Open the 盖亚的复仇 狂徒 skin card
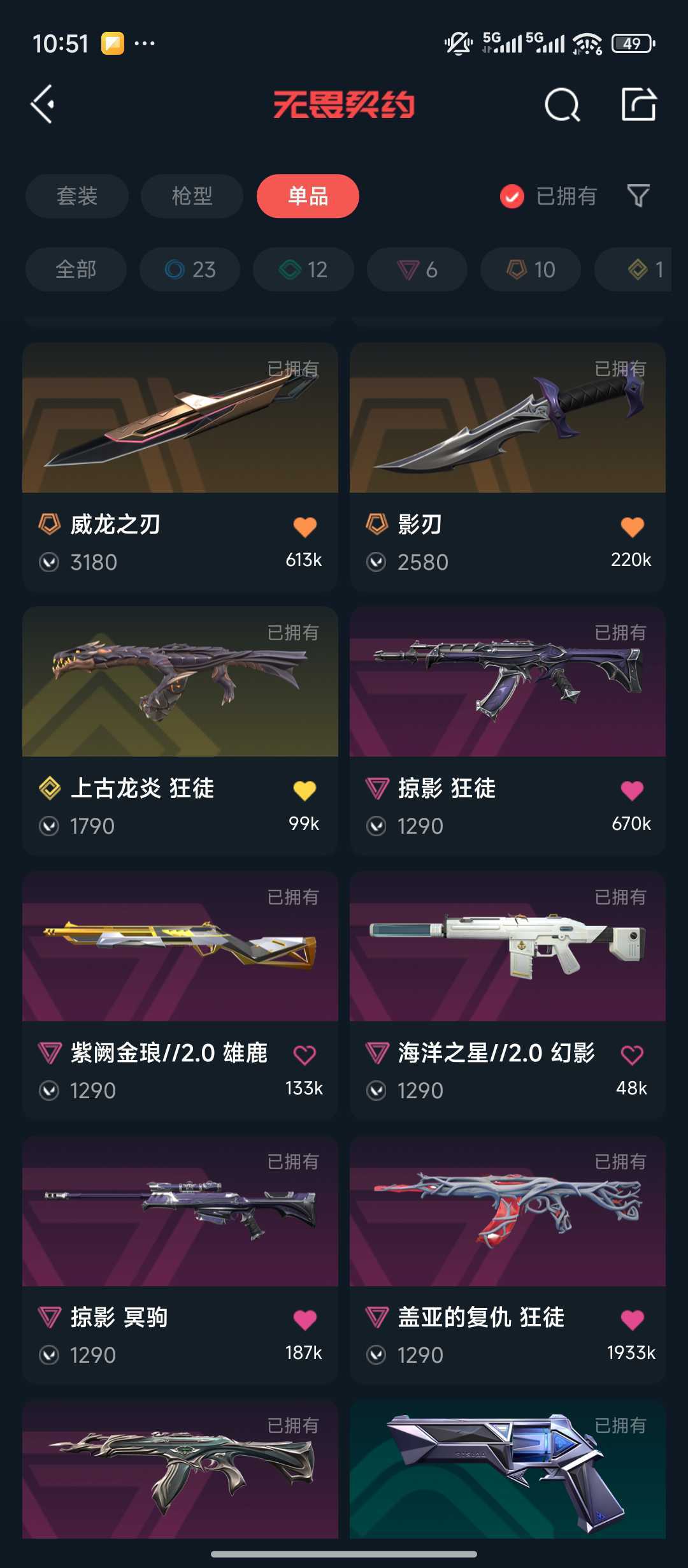 click(x=508, y=1260)
